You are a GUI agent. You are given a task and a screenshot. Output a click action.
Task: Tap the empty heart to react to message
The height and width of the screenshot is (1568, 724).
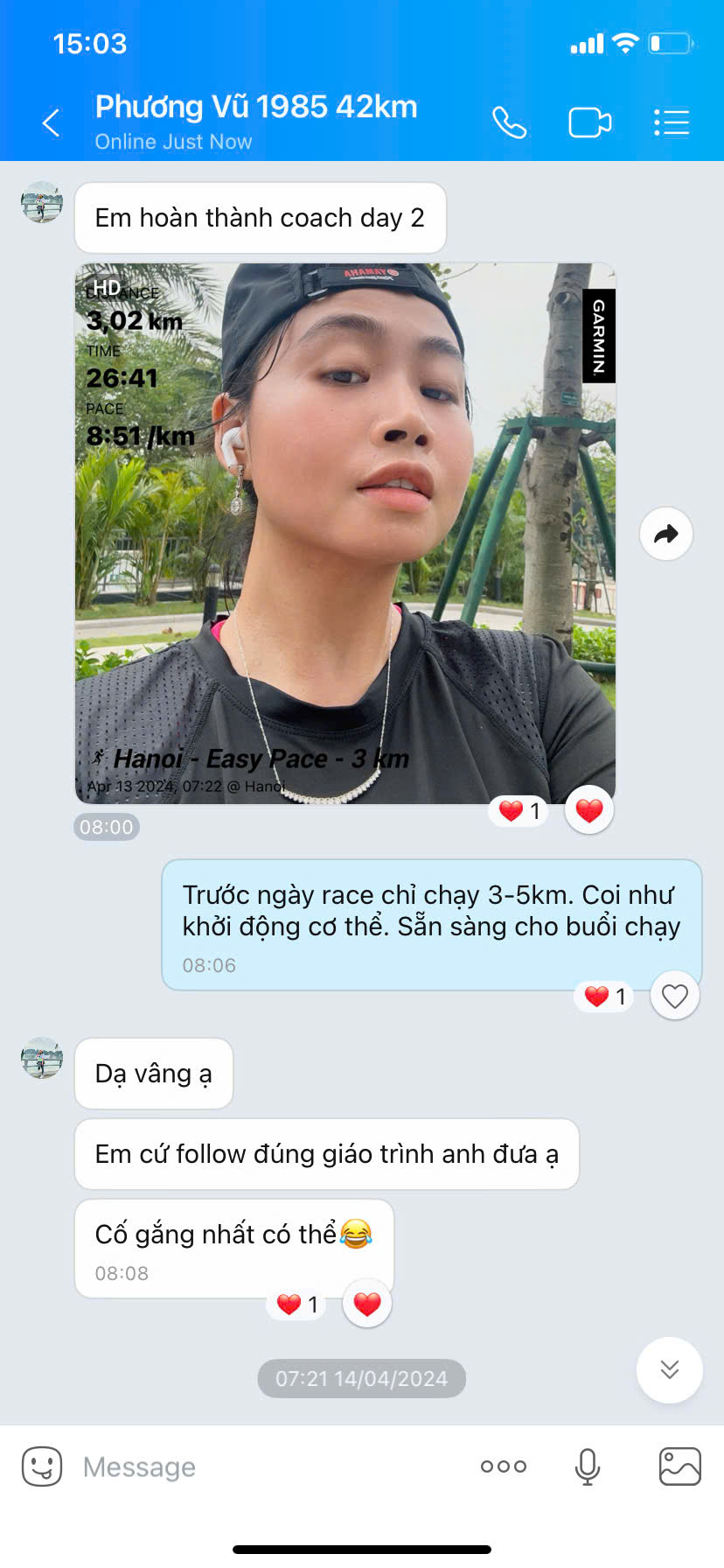[674, 996]
